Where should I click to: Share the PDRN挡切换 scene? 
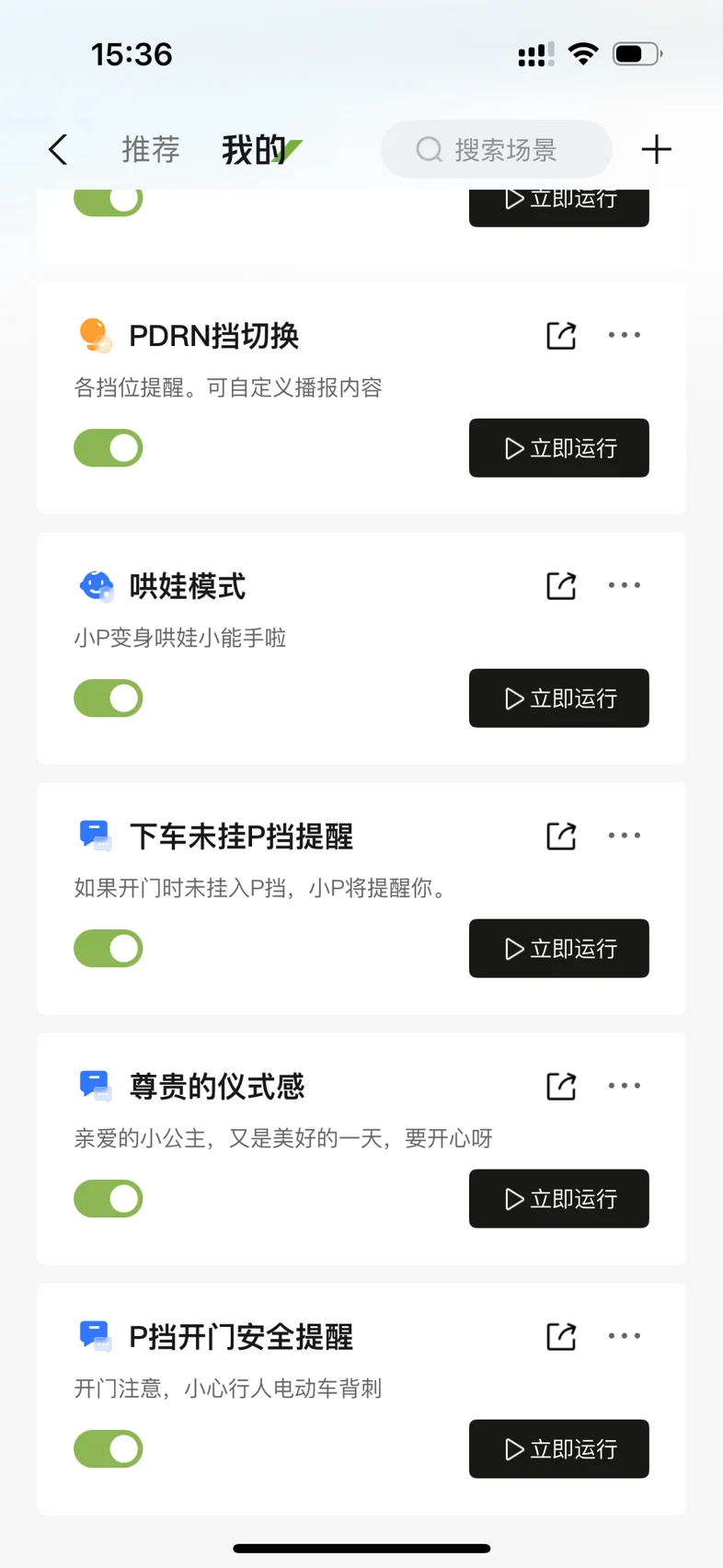[561, 336]
